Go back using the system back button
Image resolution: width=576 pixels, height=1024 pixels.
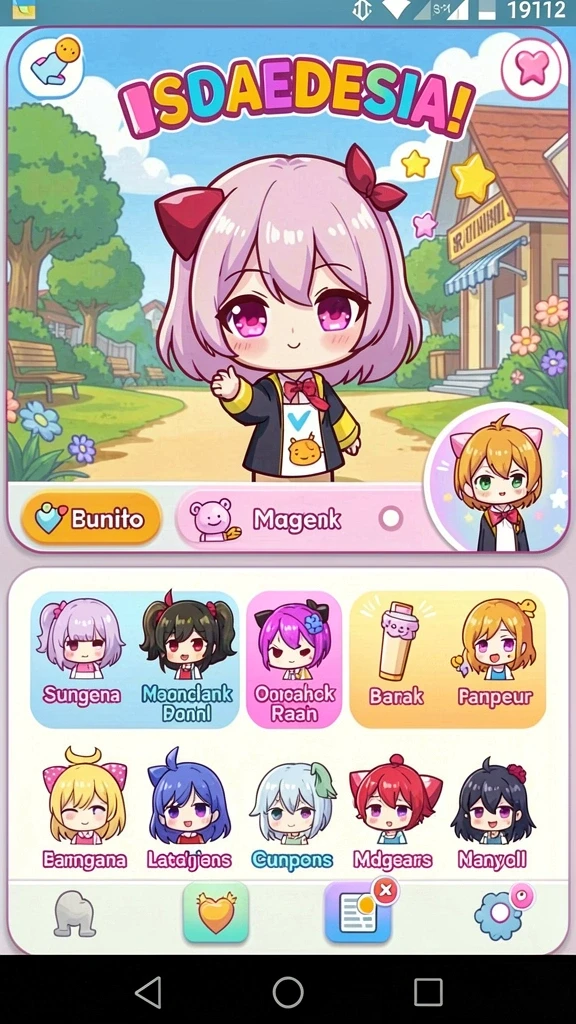(148, 993)
